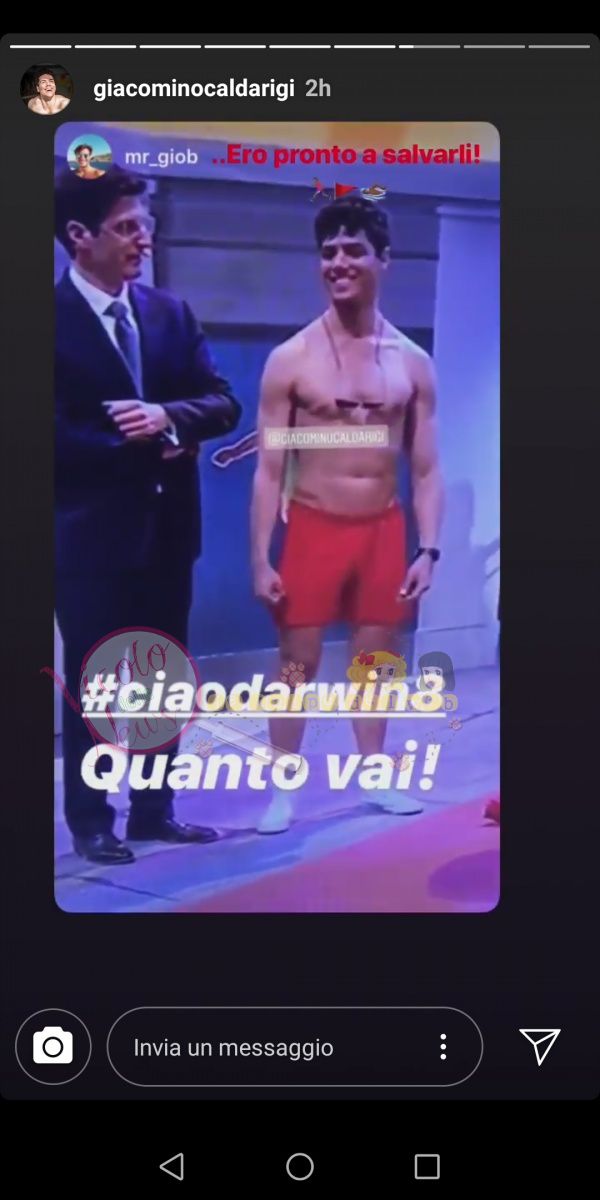Open giacominocaldarigi's profile picture

coord(47,89)
